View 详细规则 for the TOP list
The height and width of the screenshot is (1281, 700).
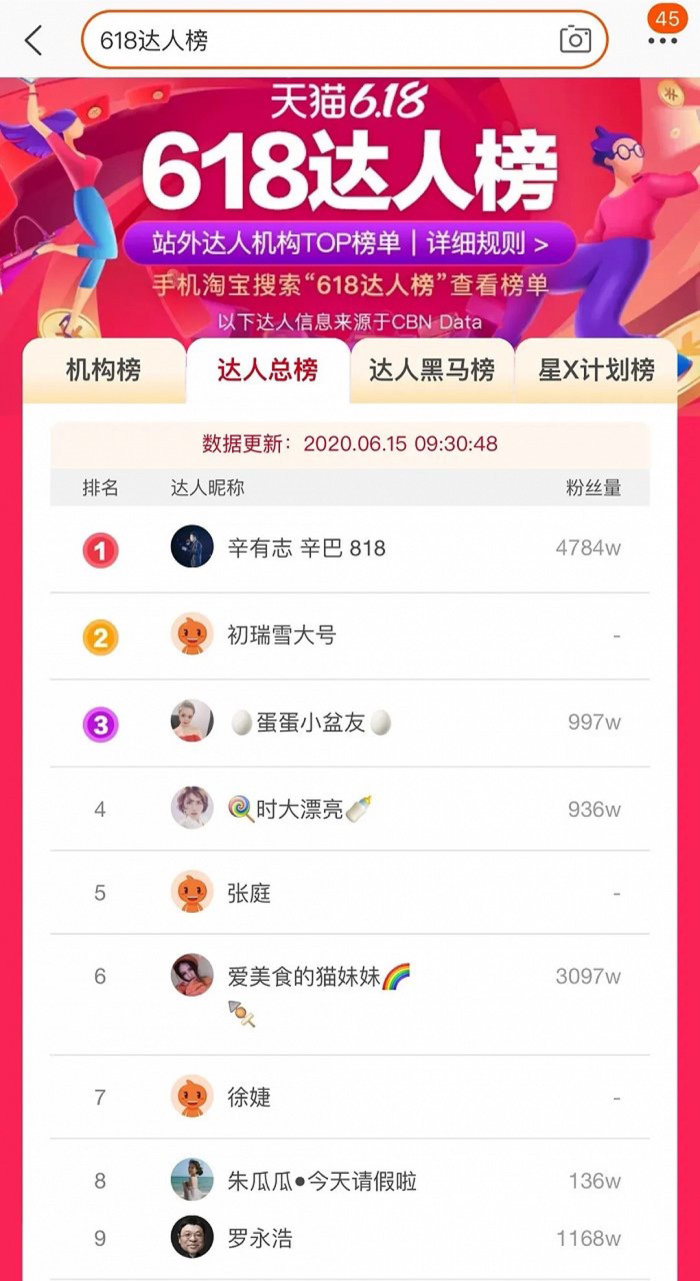[488, 243]
